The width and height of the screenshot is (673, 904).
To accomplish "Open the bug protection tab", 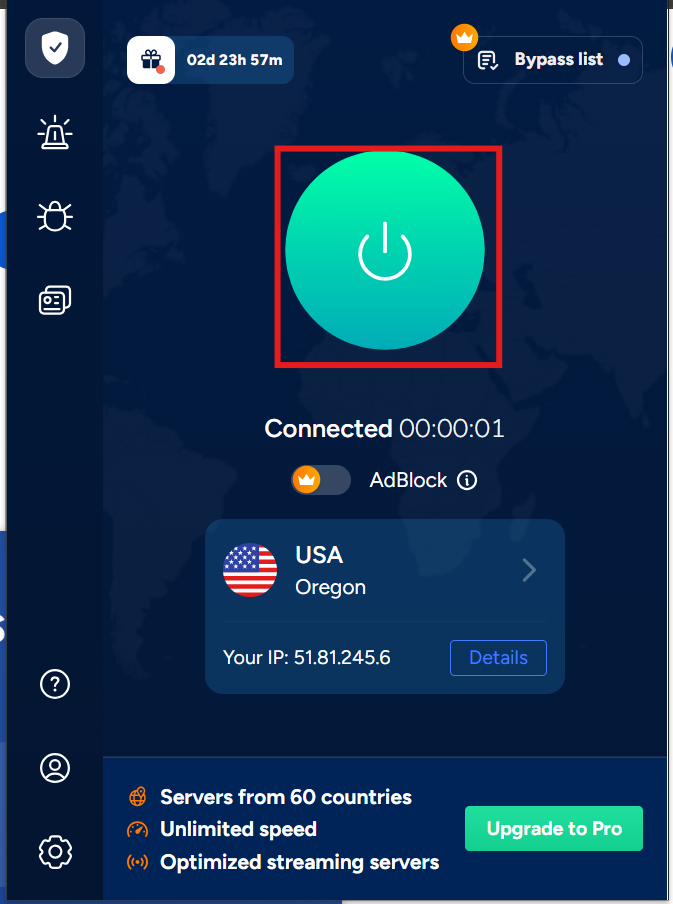I will [55, 215].
